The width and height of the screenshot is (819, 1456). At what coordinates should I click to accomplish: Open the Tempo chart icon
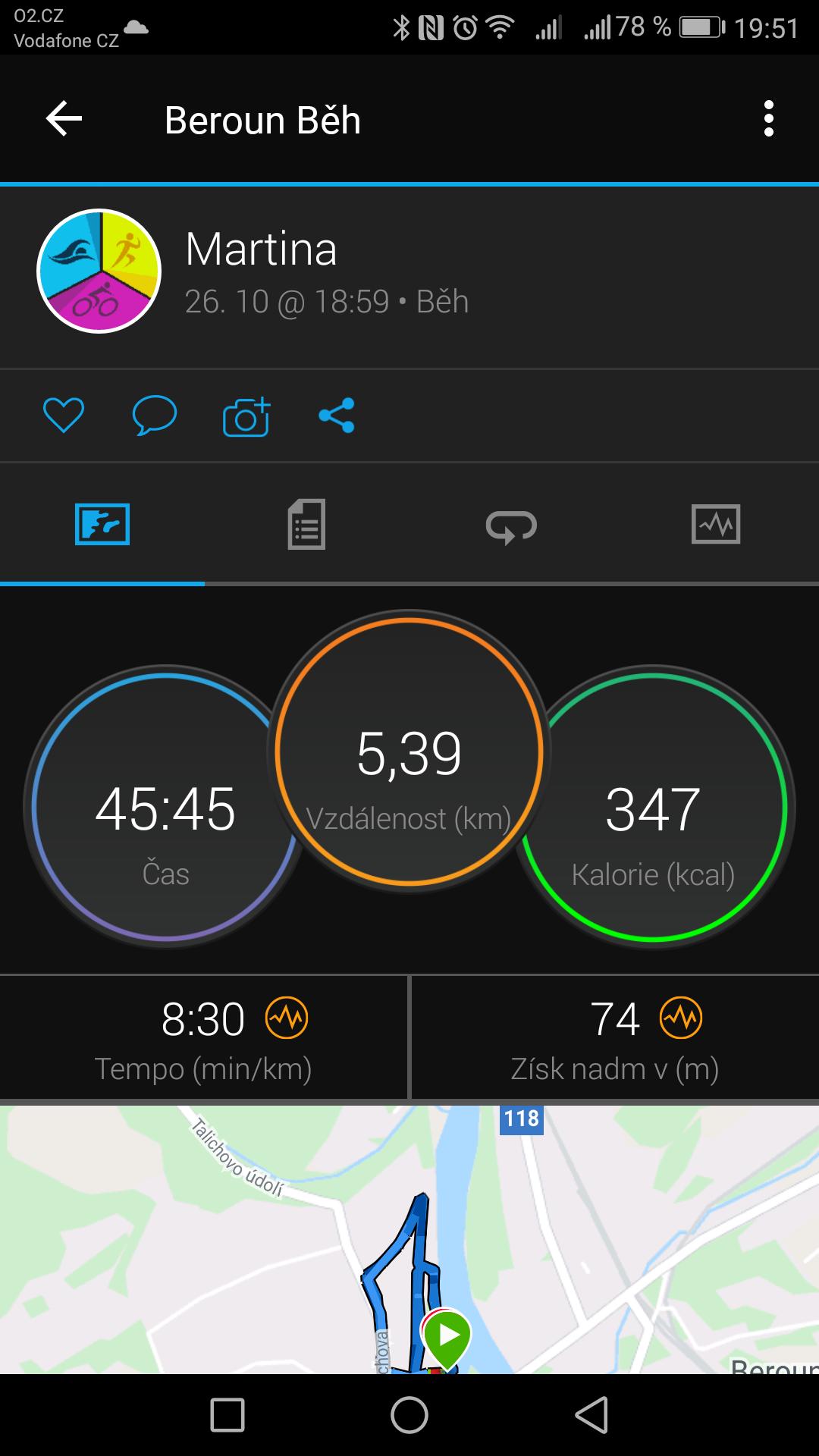[287, 1018]
